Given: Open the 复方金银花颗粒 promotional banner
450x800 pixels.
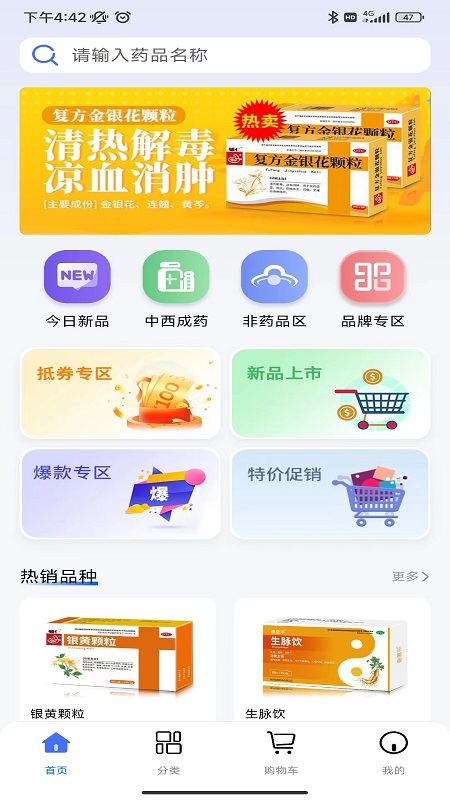Looking at the screenshot, I should click(225, 161).
